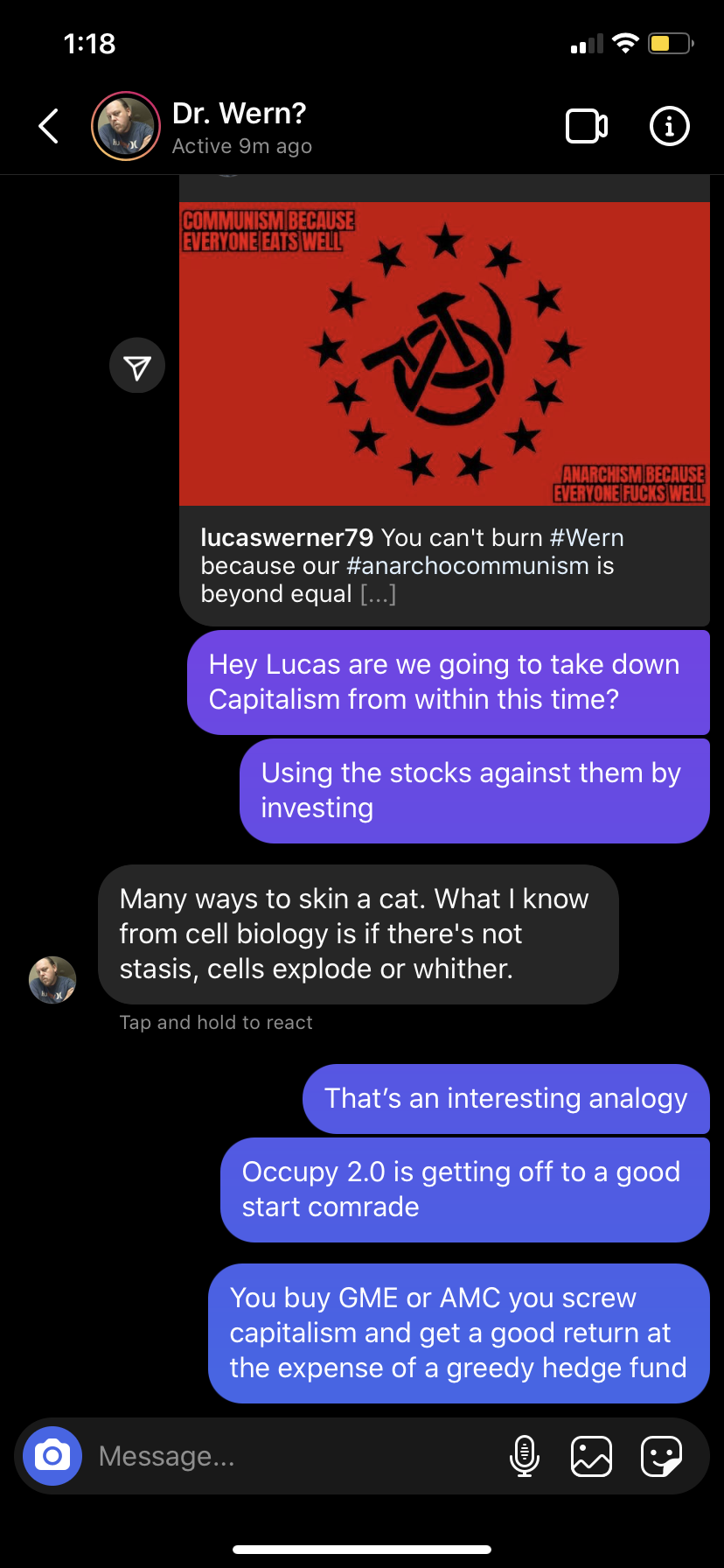Go back to the inbox
Viewport: 724px width, 1568px height.
[49, 126]
